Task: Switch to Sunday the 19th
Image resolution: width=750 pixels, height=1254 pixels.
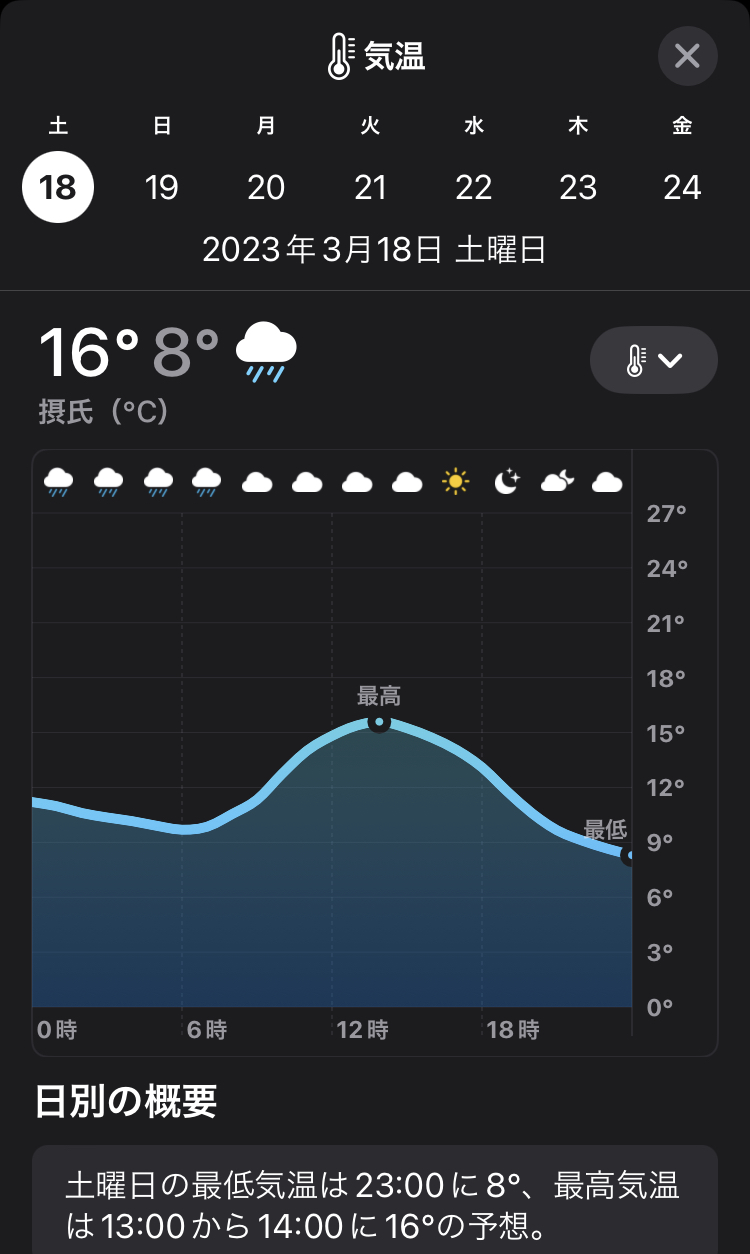Action: tap(162, 187)
